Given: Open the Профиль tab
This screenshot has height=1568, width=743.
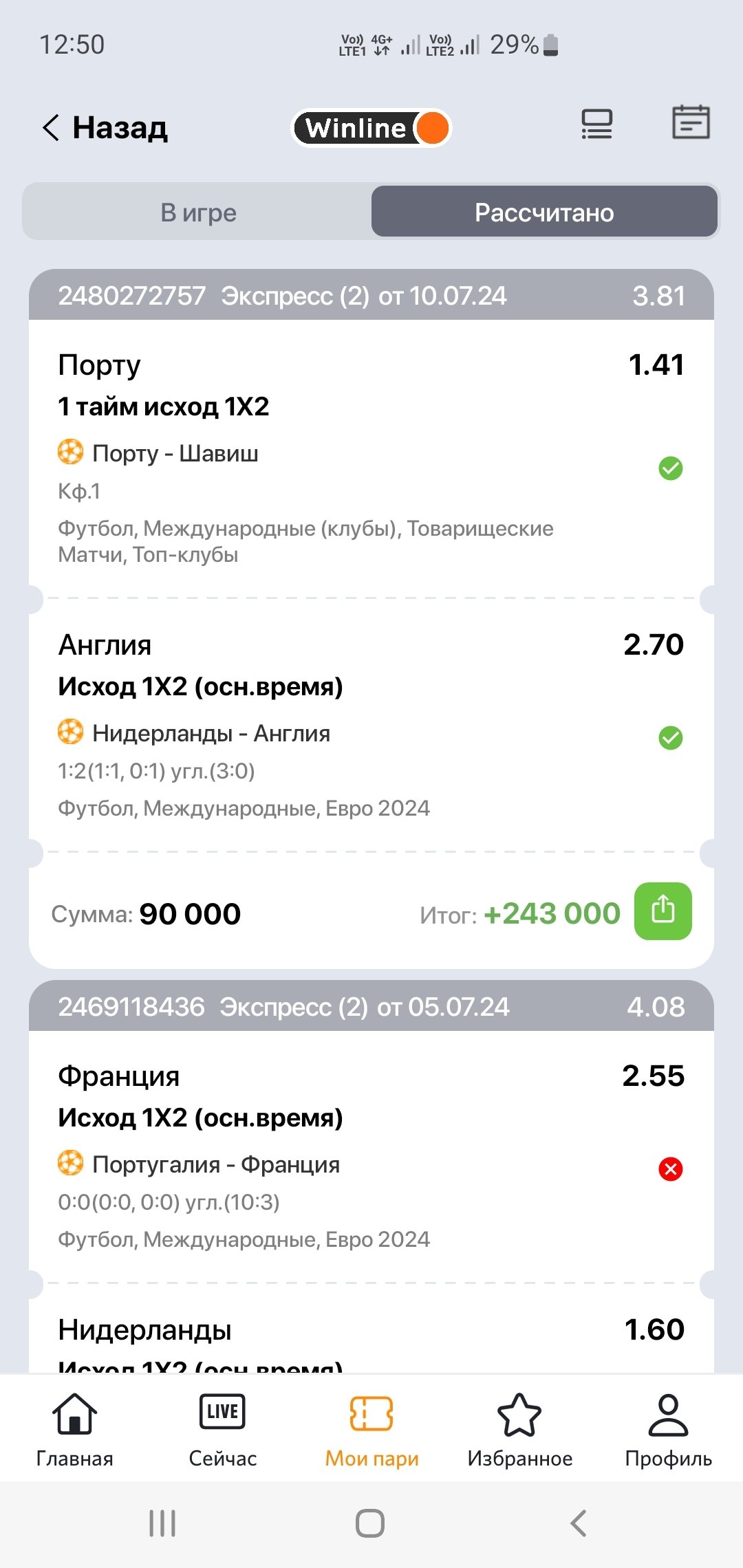Looking at the screenshot, I should click(x=668, y=1428).
